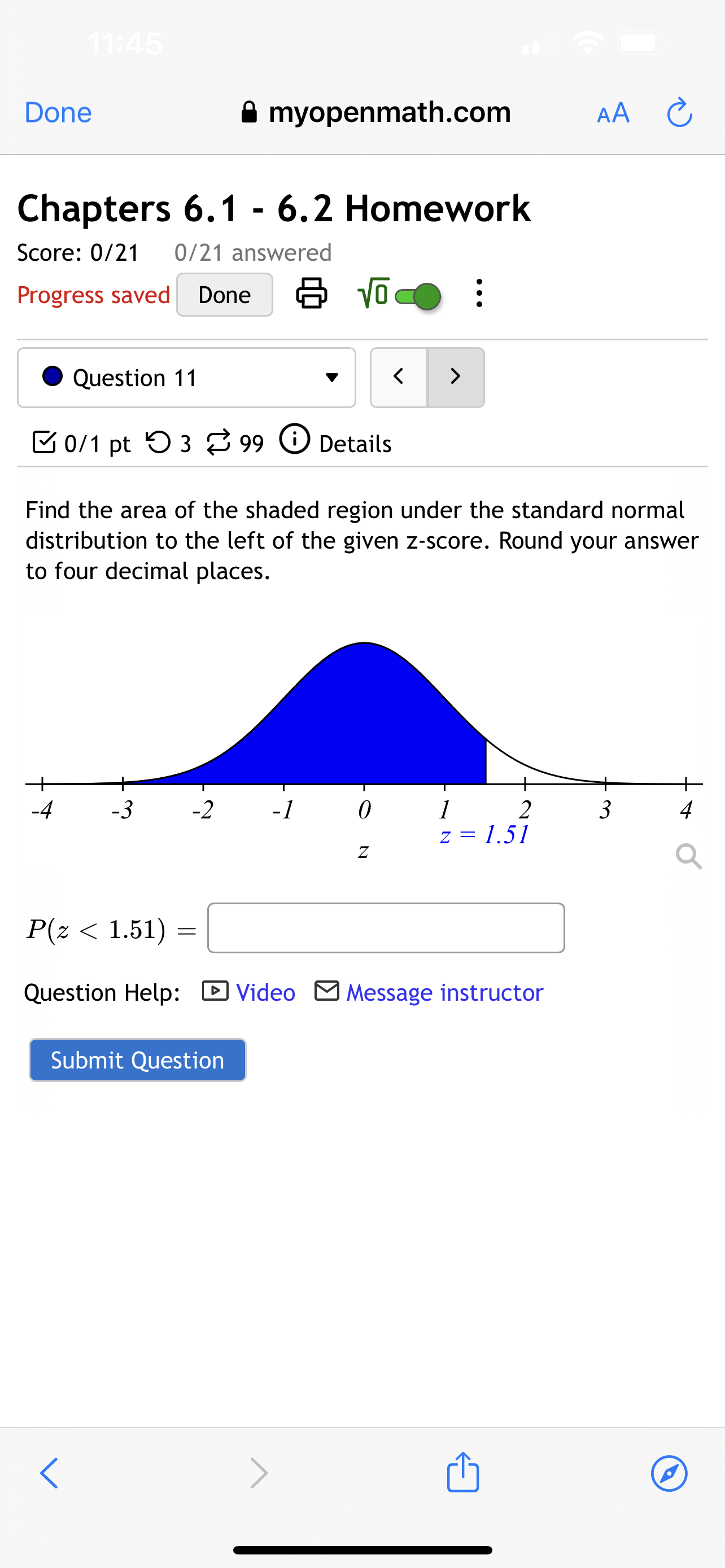Open the Question 11 dropdown
725x1568 pixels.
click(x=332, y=378)
